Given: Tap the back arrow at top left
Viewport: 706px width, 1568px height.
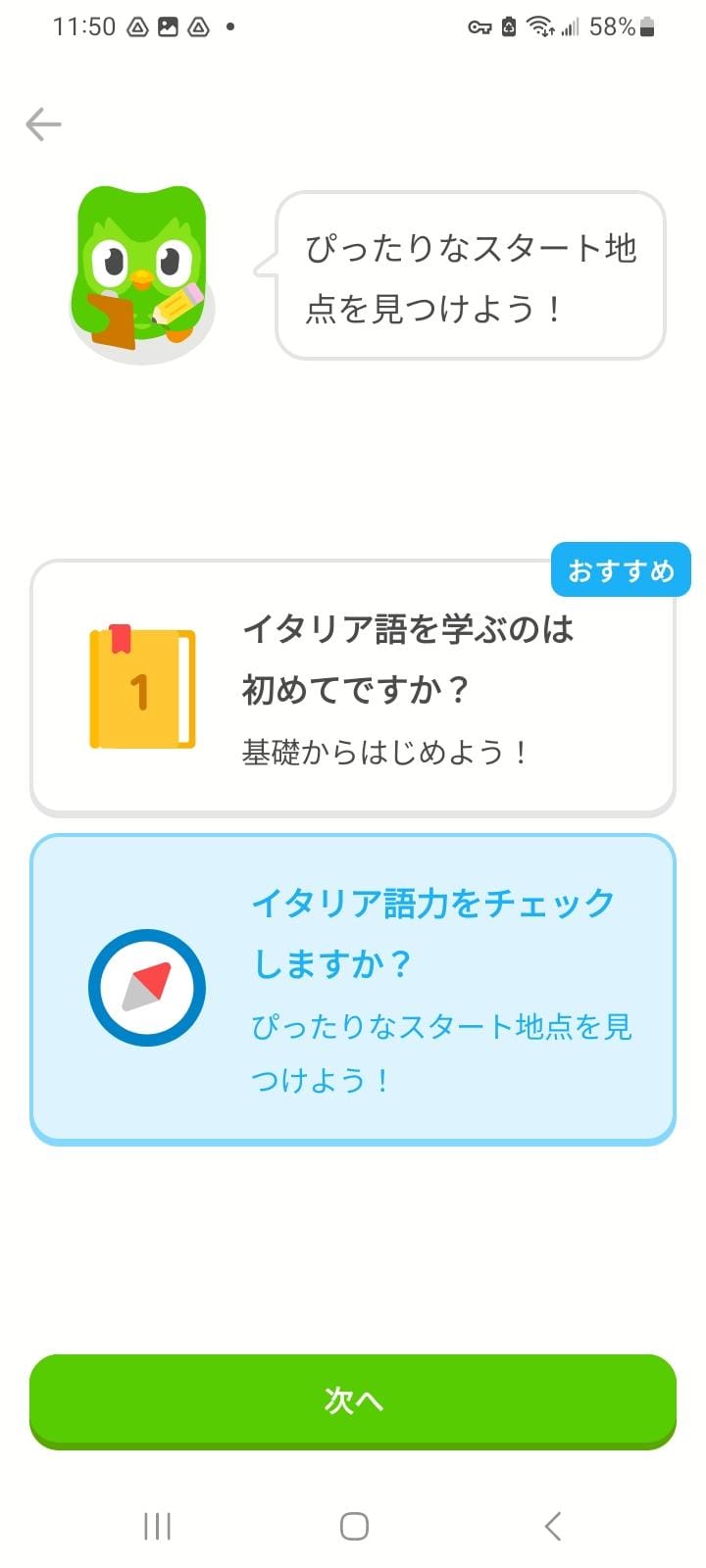Looking at the screenshot, I should (41, 123).
